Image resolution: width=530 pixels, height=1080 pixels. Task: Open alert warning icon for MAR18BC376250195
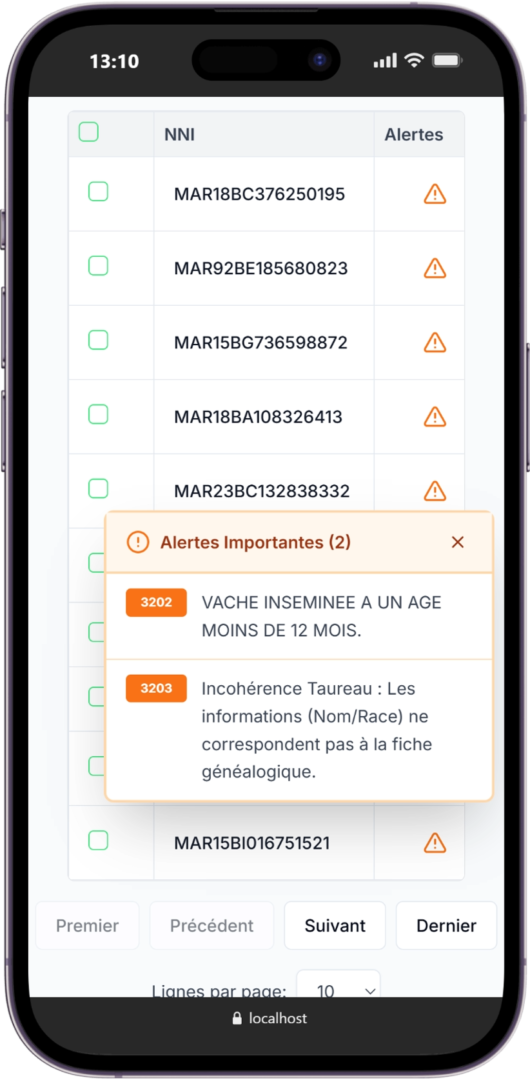(x=435, y=194)
